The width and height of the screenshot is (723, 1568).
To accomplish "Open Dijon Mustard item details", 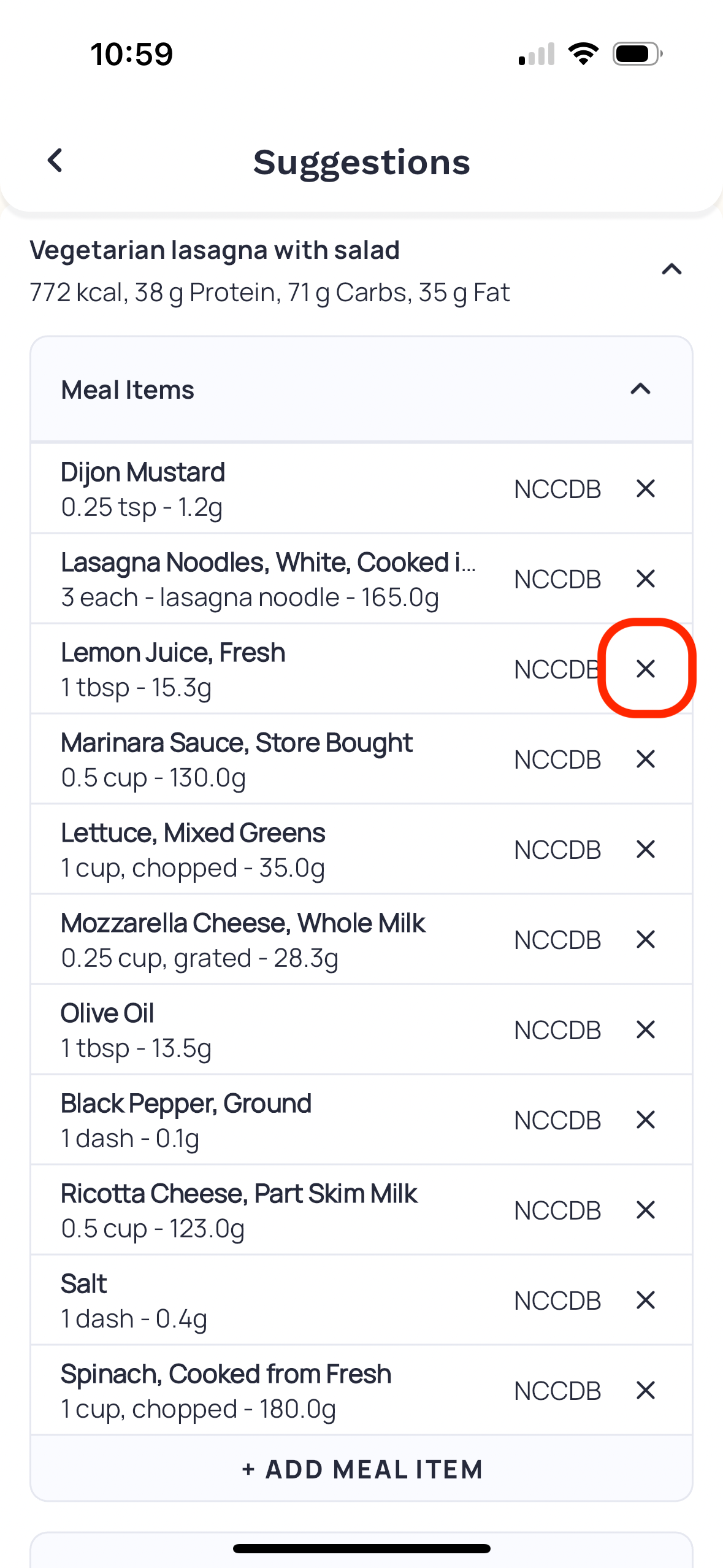I will (x=270, y=489).
